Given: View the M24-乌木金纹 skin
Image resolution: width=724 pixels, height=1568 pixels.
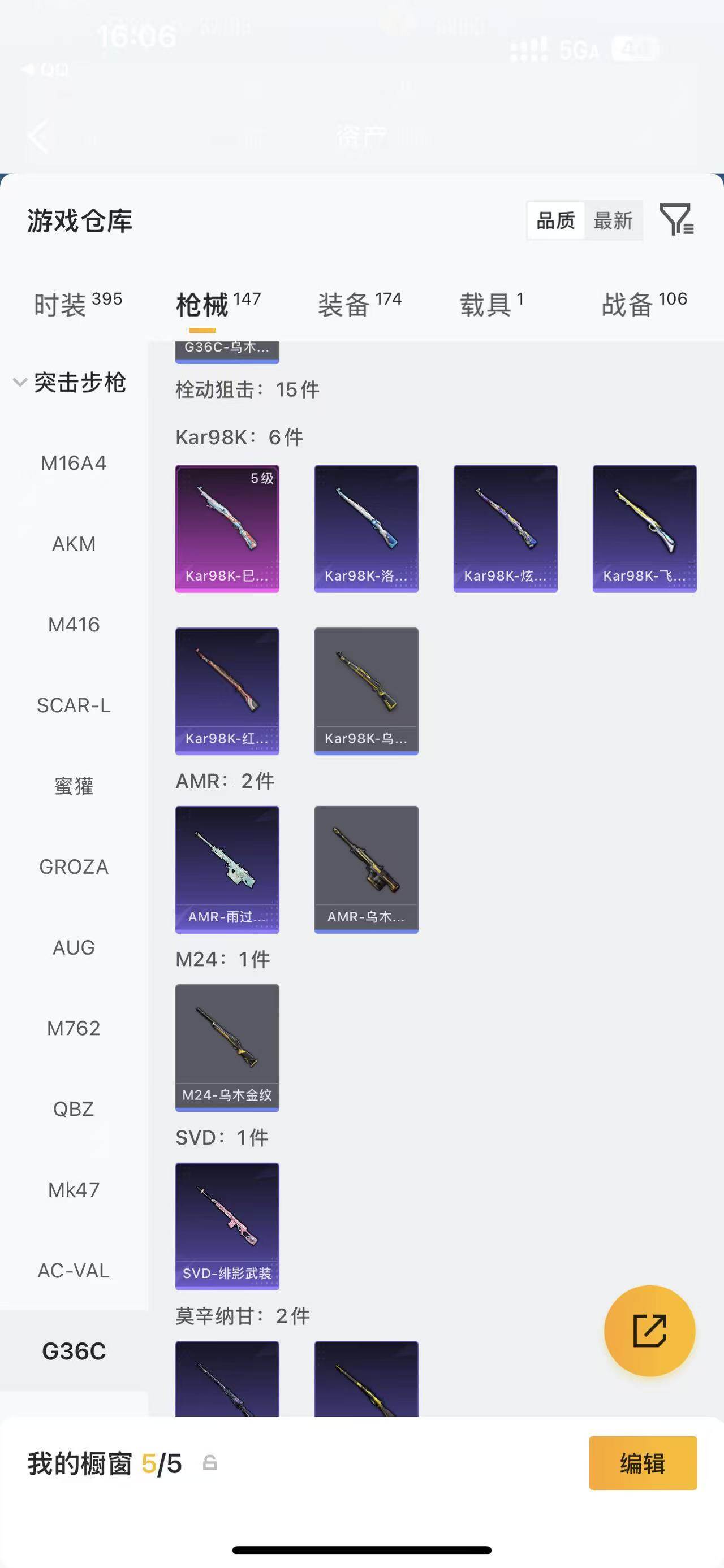Looking at the screenshot, I should tap(227, 1047).
